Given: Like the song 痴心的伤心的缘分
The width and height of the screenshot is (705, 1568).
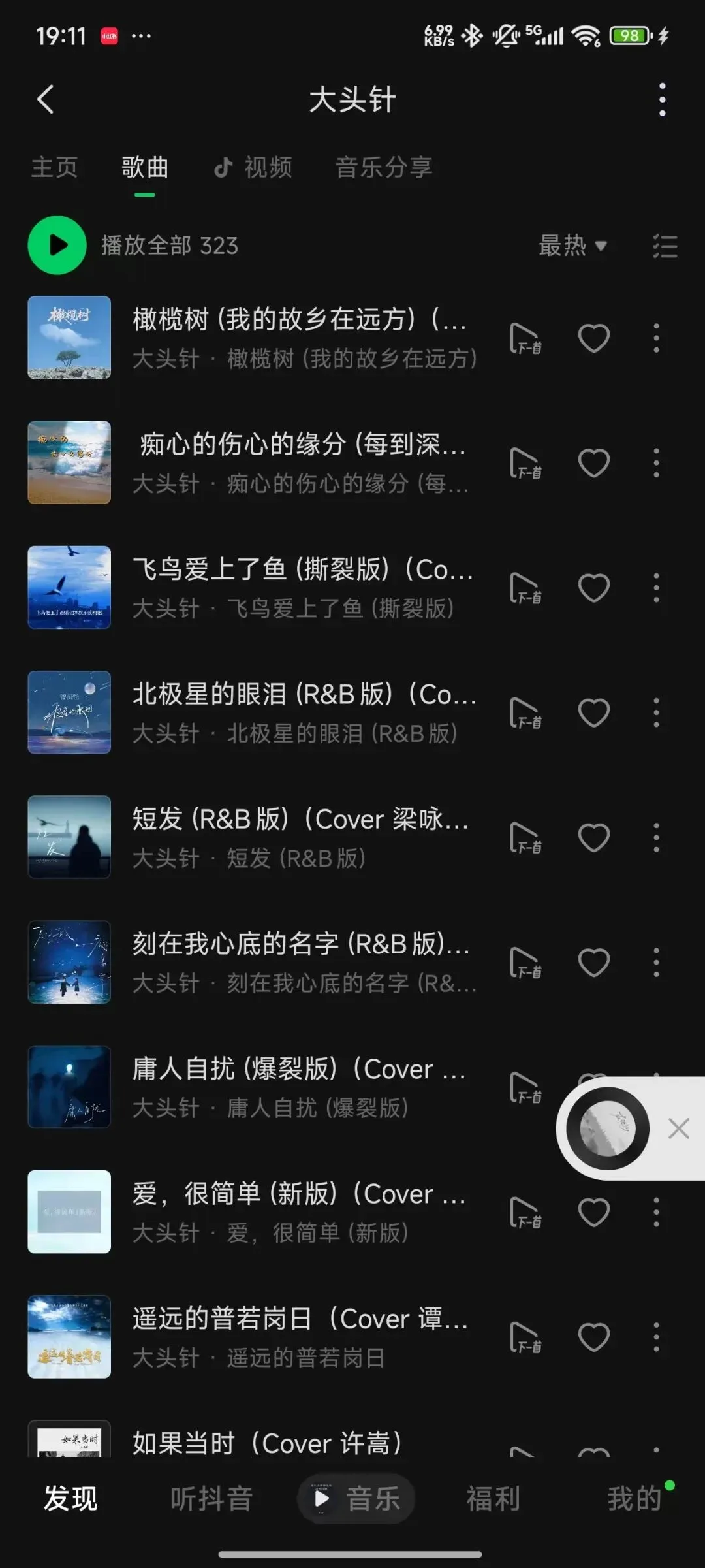Looking at the screenshot, I should click(593, 463).
